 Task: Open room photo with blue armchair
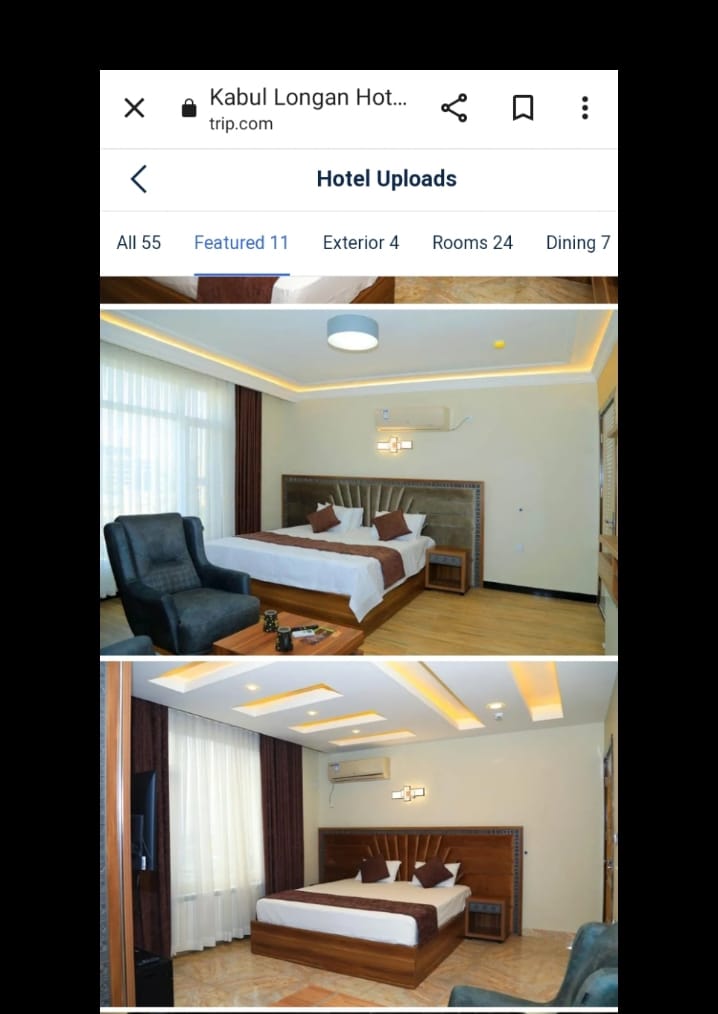pos(358,481)
